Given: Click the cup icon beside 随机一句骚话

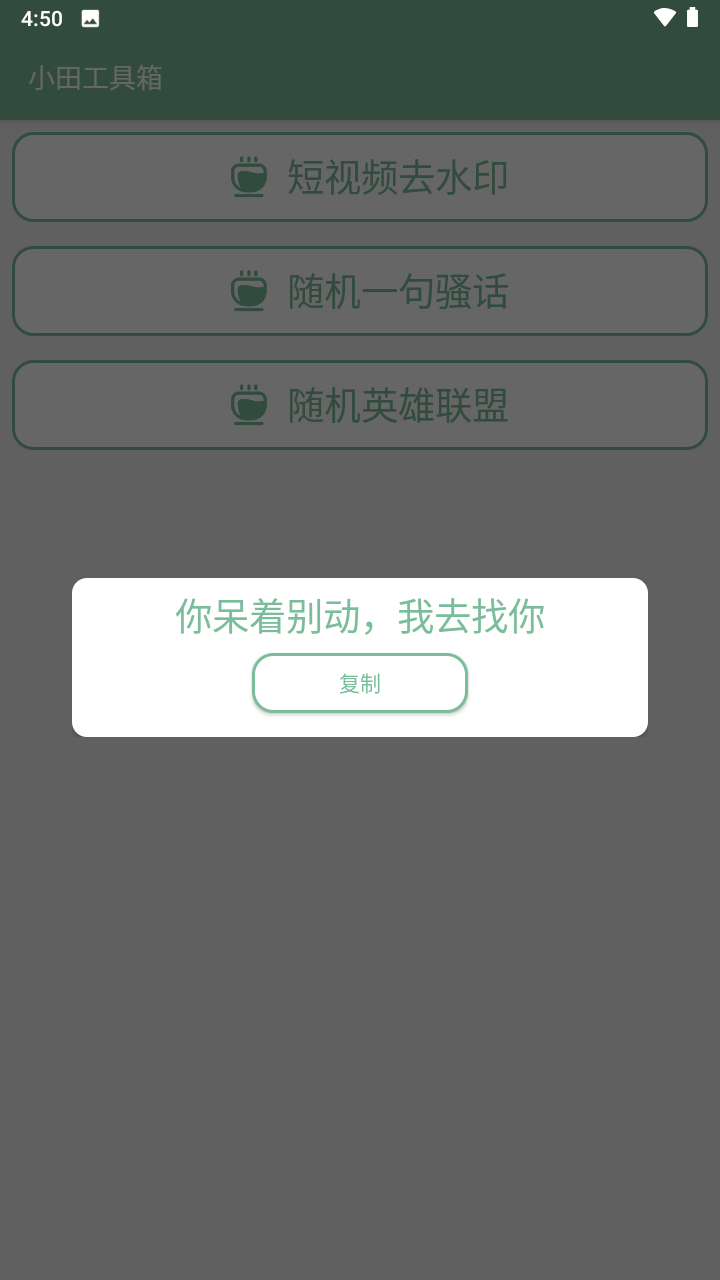Looking at the screenshot, I should (x=249, y=291).
